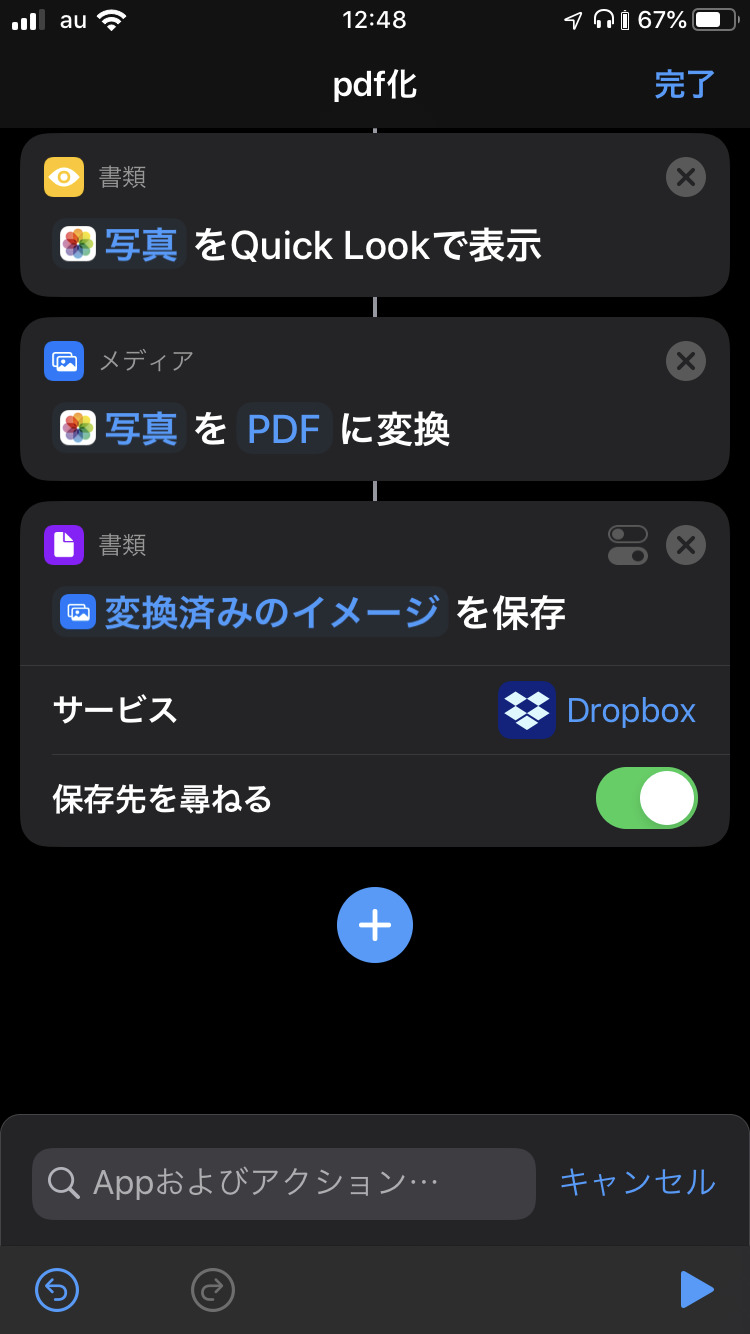Select the 写真 variable in PDF conversion action
This screenshot has height=1334, width=750.
pos(120,429)
